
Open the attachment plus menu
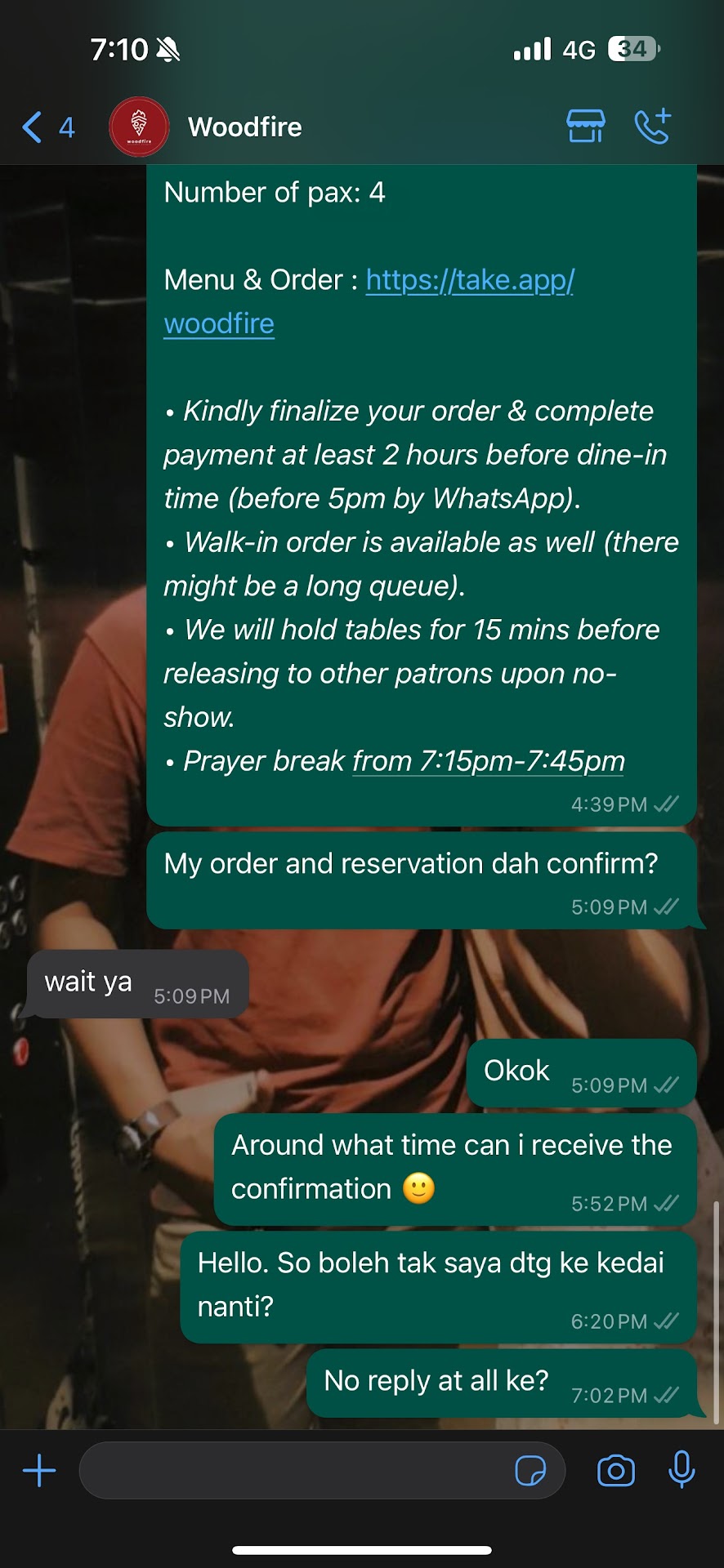coord(39,1471)
